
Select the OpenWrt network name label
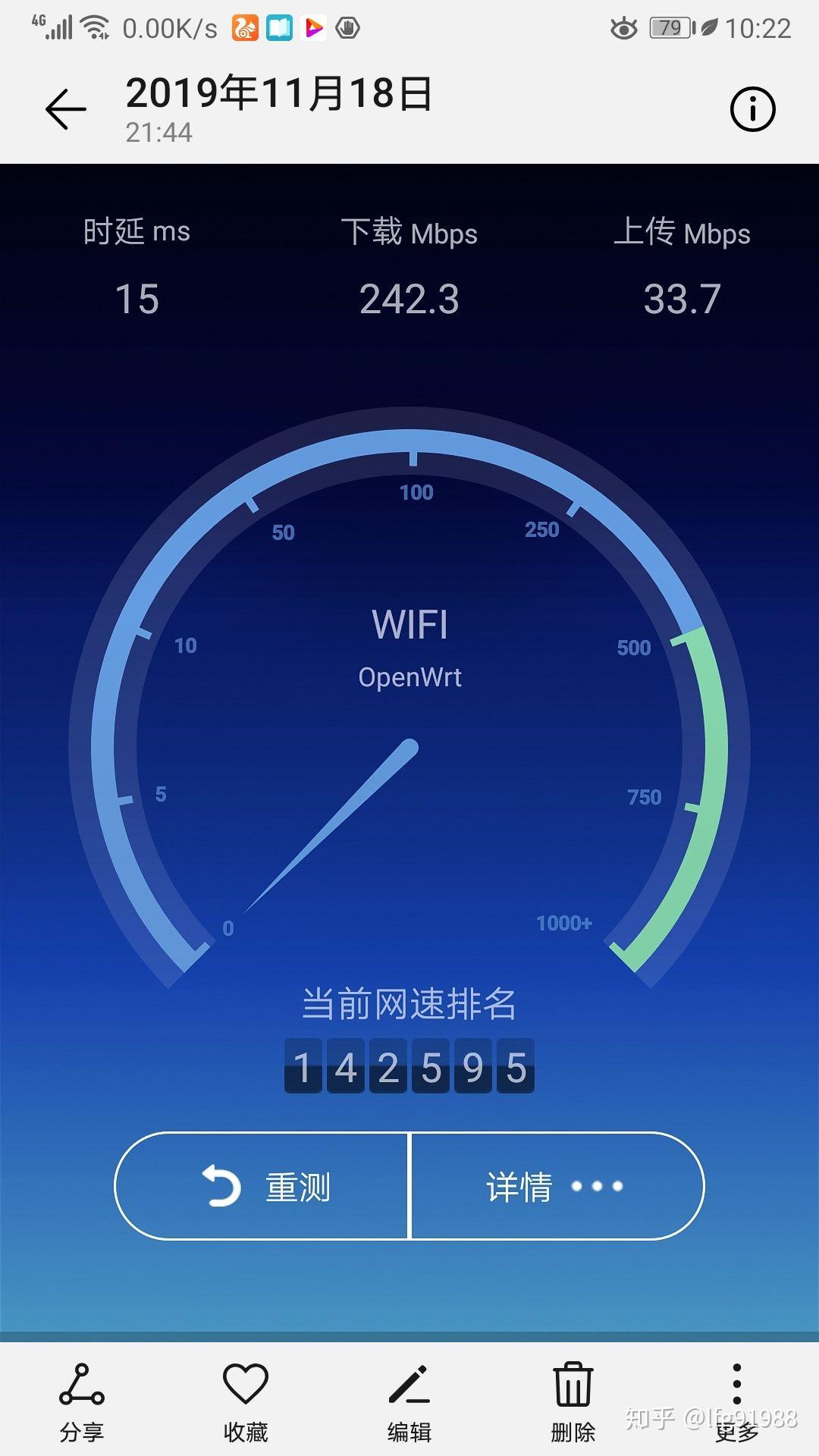[x=409, y=677]
